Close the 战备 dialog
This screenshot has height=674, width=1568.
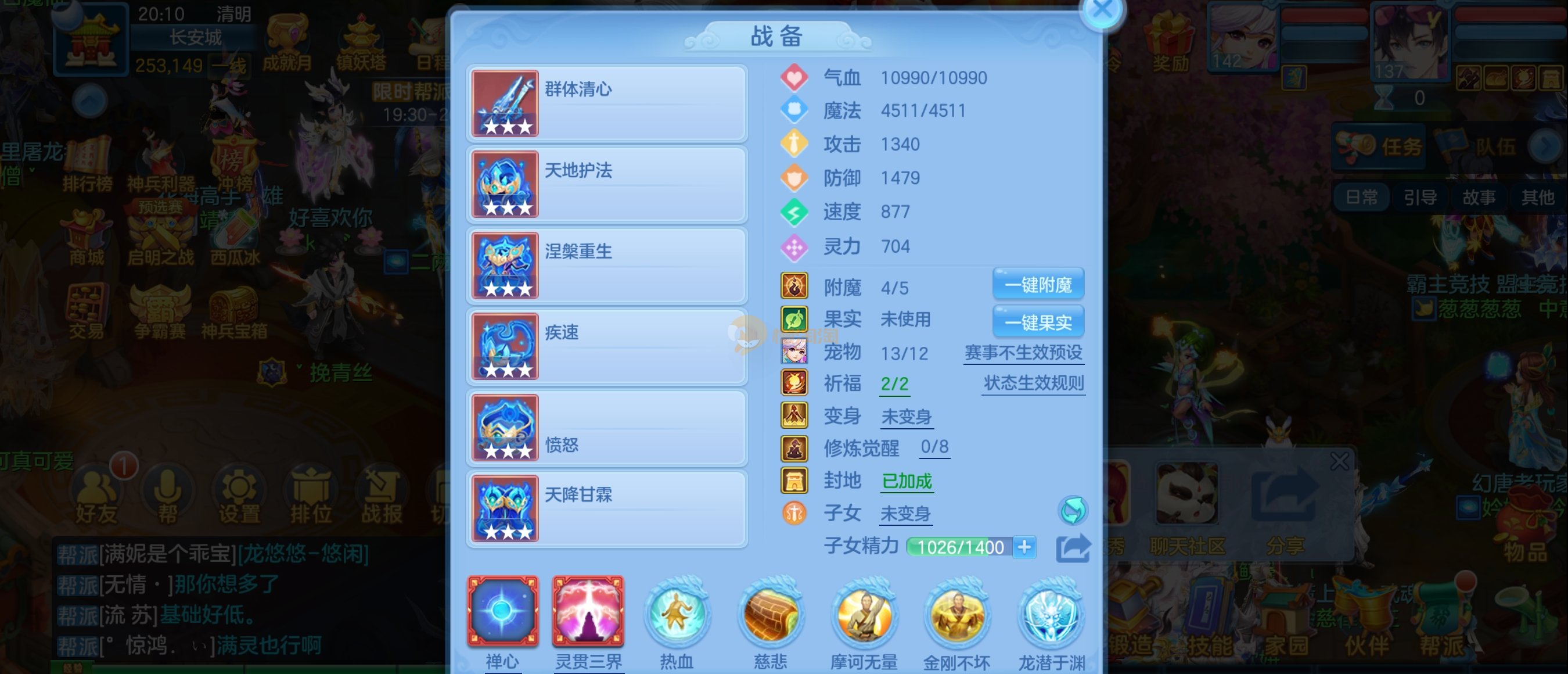pos(1102,10)
